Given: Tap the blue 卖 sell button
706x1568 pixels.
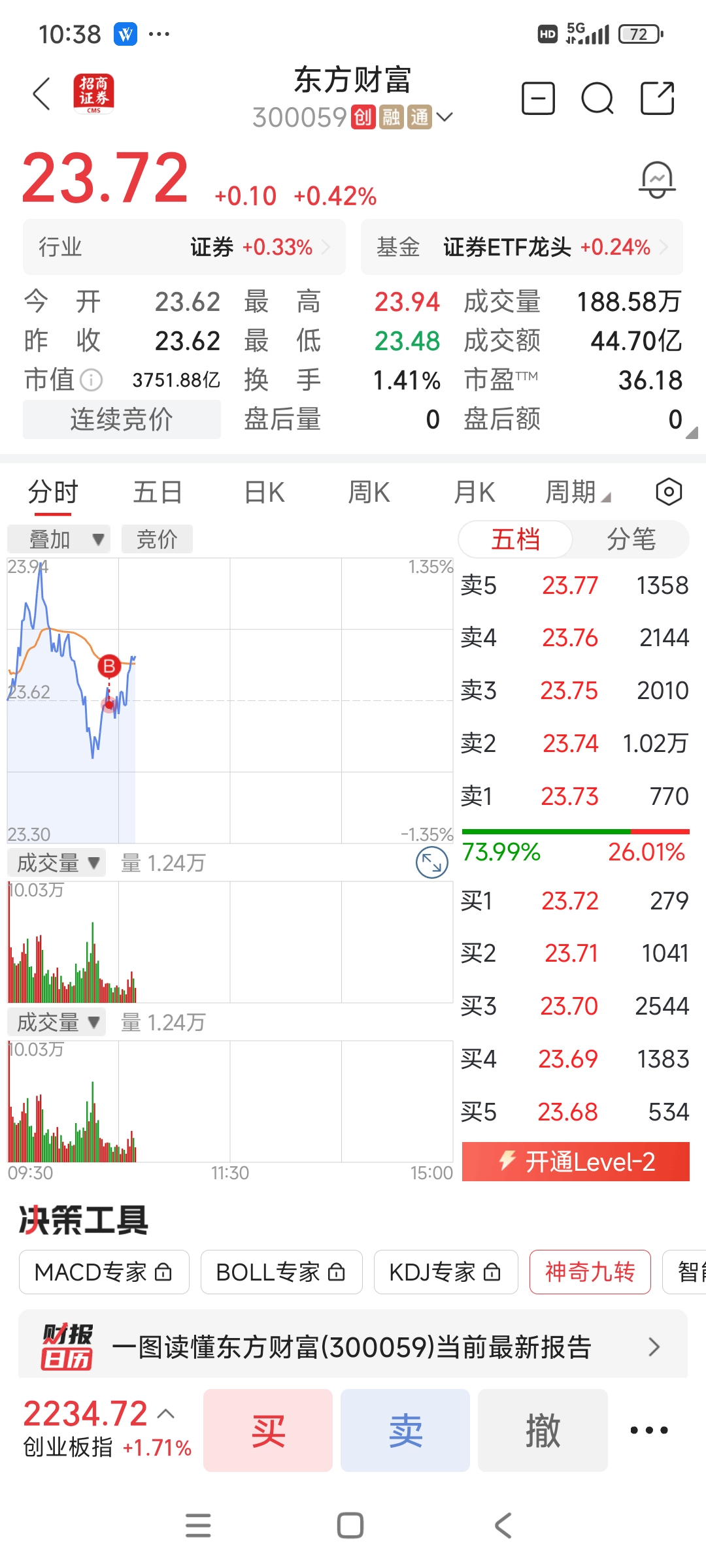Looking at the screenshot, I should click(405, 1430).
